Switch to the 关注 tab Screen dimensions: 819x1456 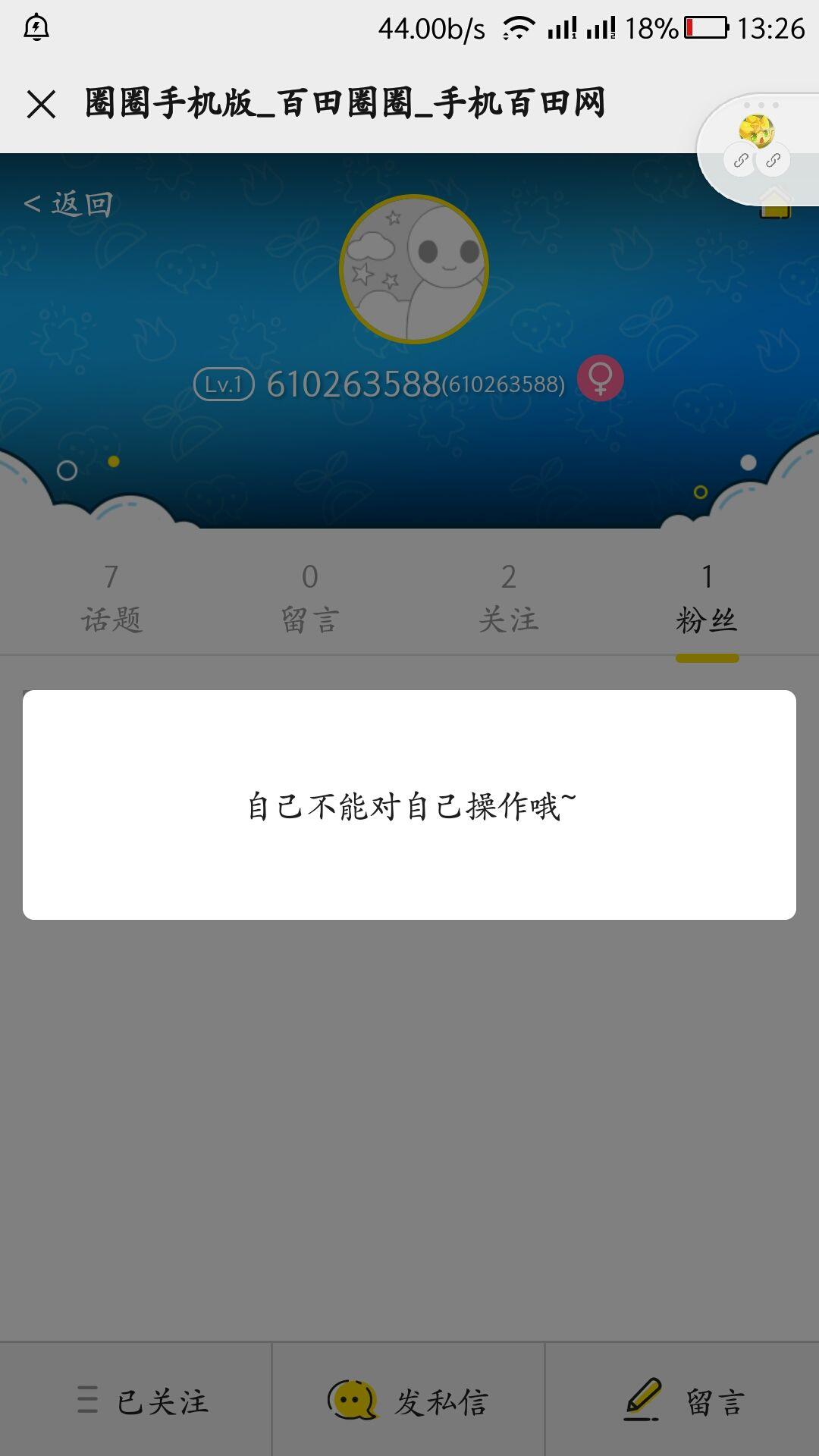(508, 599)
